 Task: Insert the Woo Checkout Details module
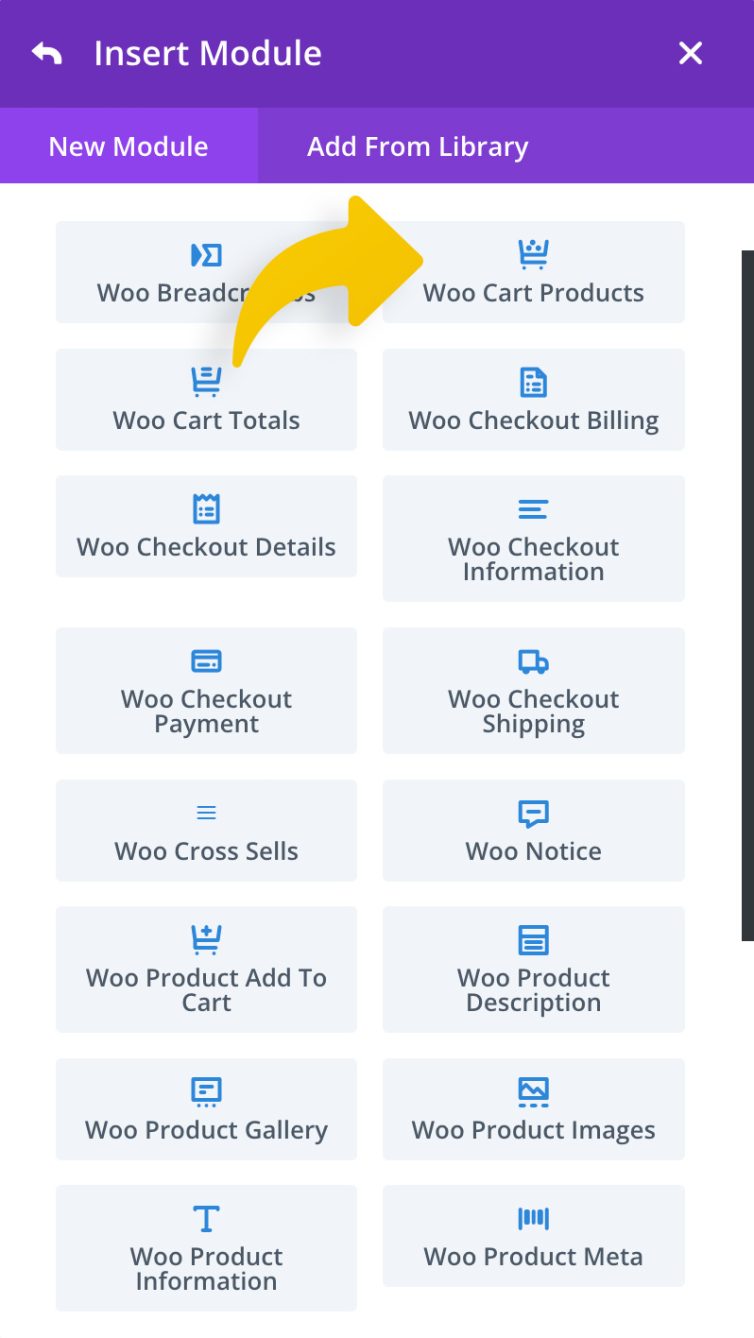click(x=206, y=526)
